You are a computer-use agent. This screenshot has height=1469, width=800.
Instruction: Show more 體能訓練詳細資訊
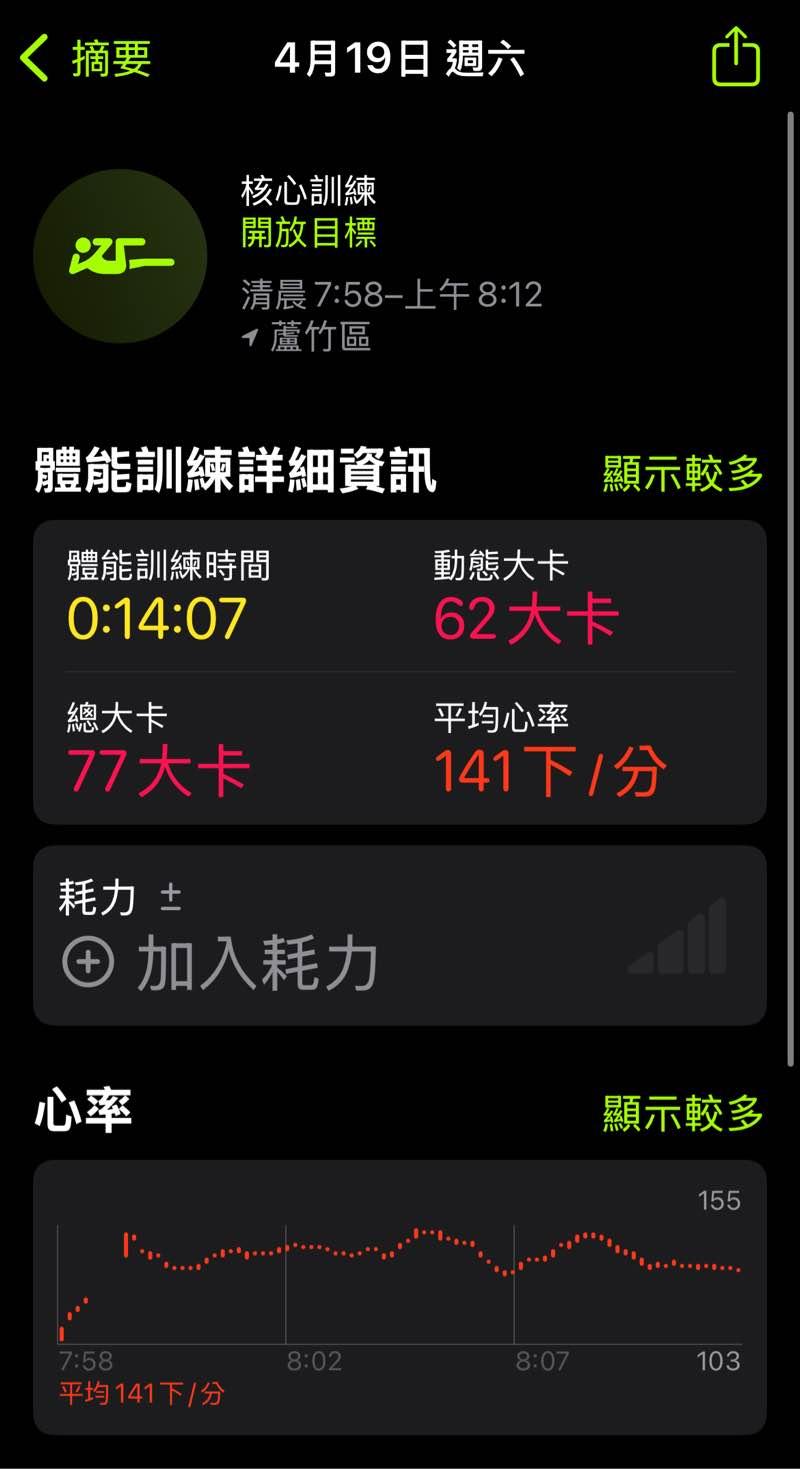click(x=682, y=473)
